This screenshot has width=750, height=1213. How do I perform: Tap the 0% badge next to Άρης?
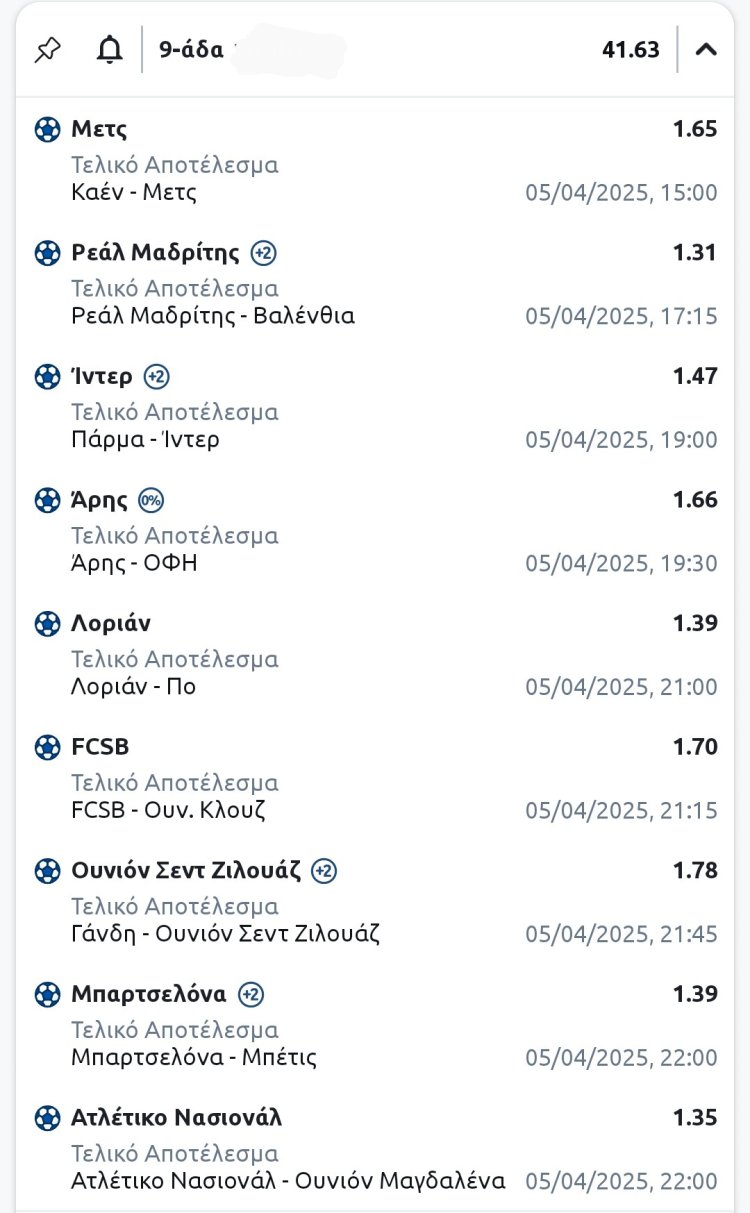[x=151, y=500]
